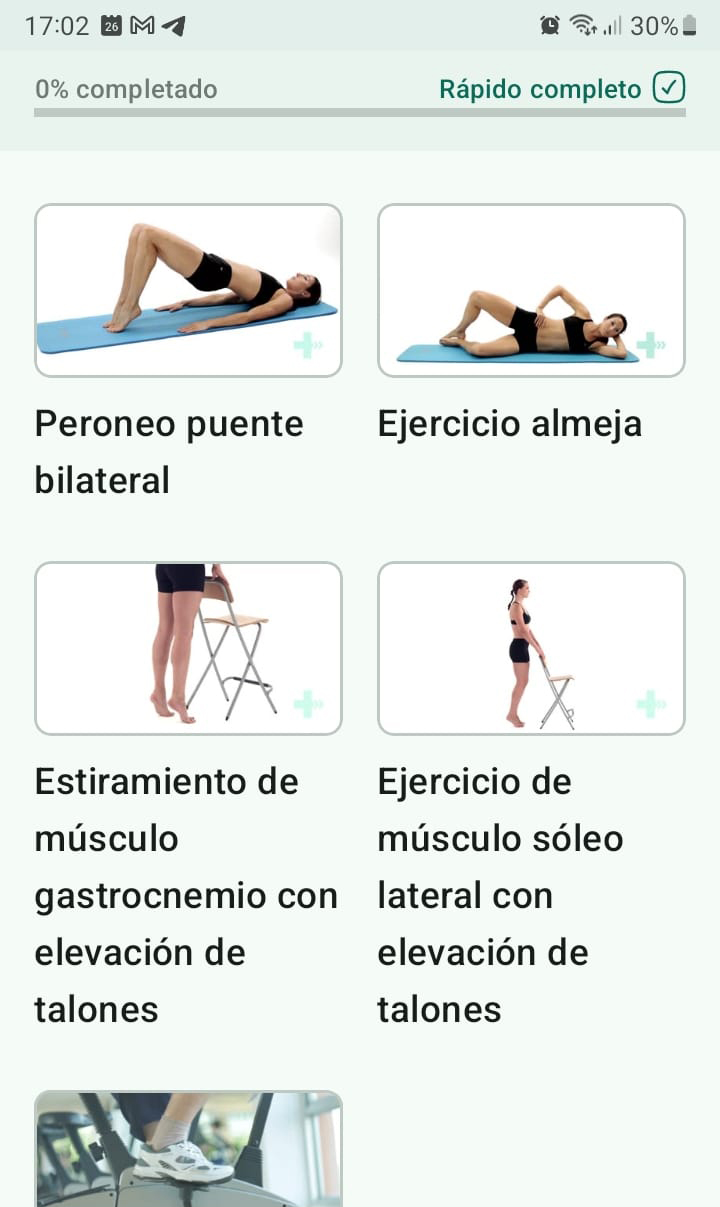The width and height of the screenshot is (720, 1207).
Task: Open the stationary bike exercise tile
Action: pyautogui.click(x=188, y=1150)
